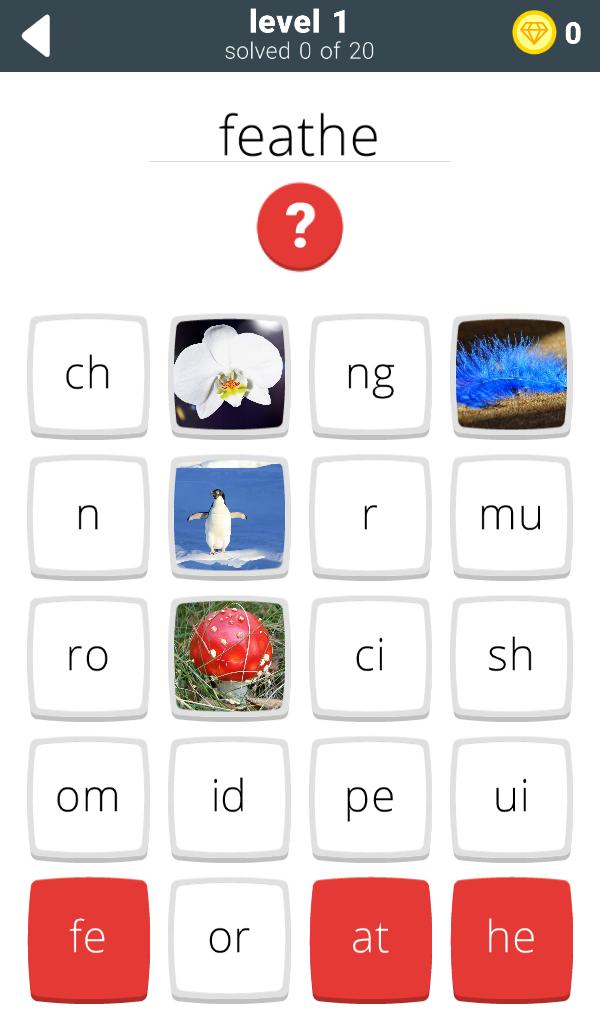
Task: Go back using the top-left arrow
Action: coord(36,36)
